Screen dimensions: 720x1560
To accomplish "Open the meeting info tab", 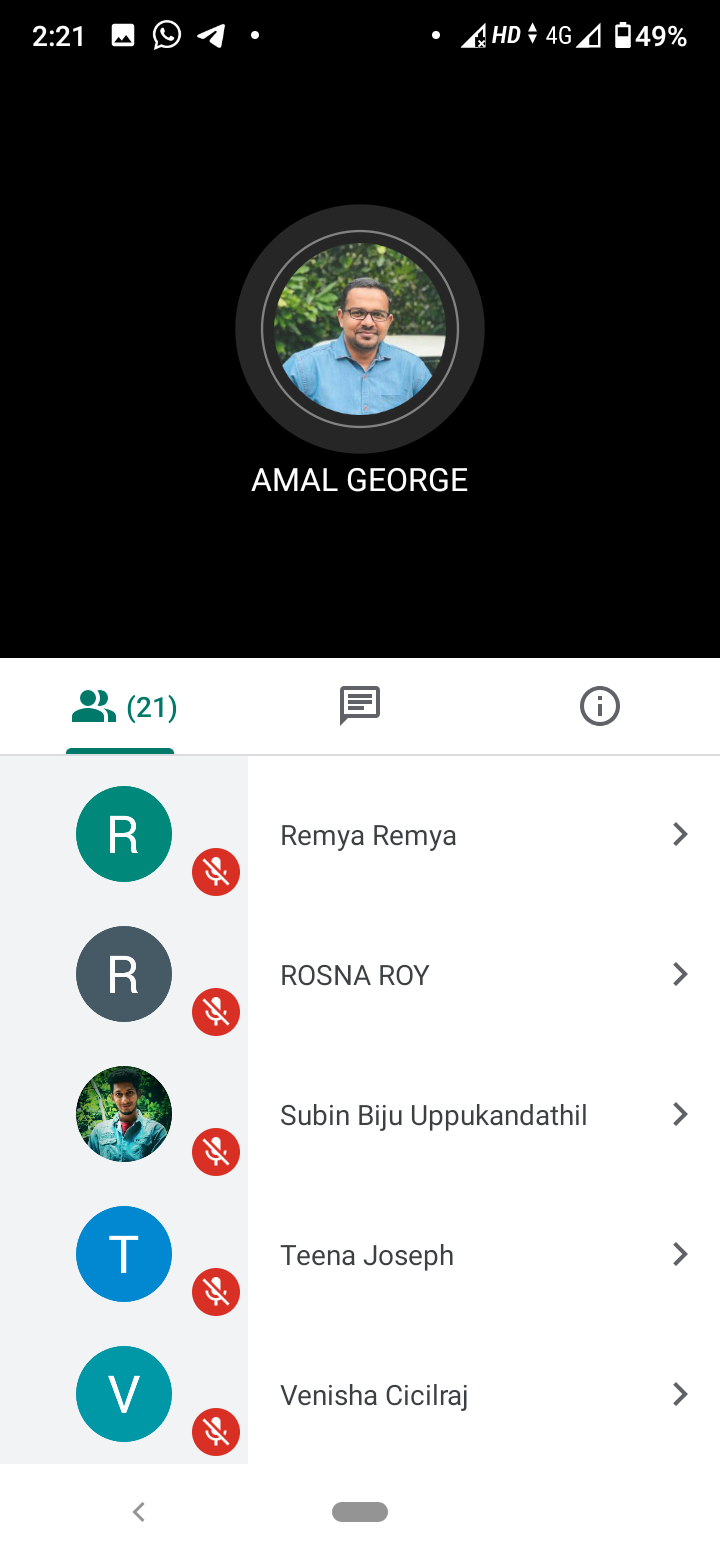I will pos(600,706).
